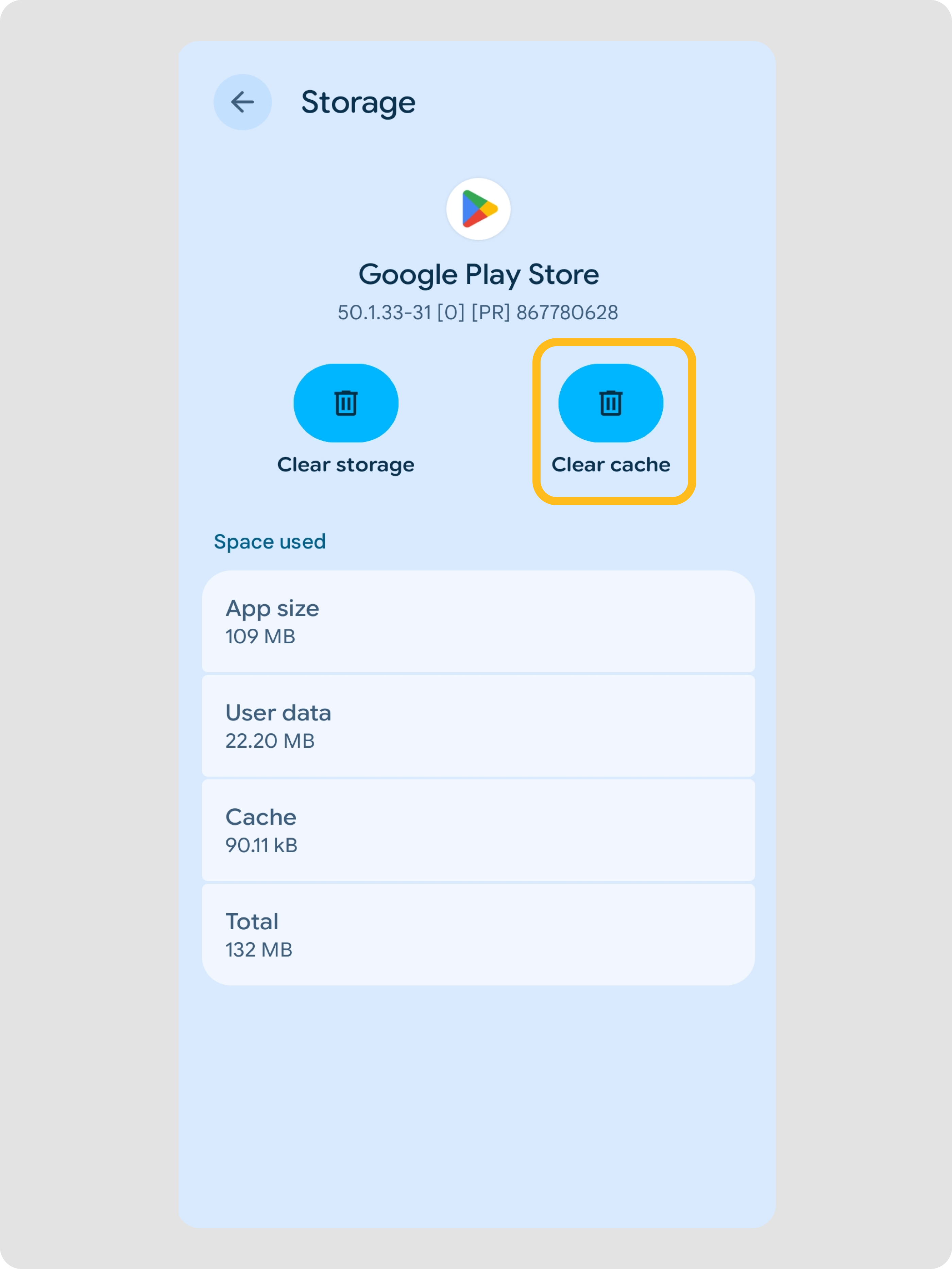952x1269 pixels.
Task: Clear storage for Google Play Store
Action: click(x=346, y=403)
